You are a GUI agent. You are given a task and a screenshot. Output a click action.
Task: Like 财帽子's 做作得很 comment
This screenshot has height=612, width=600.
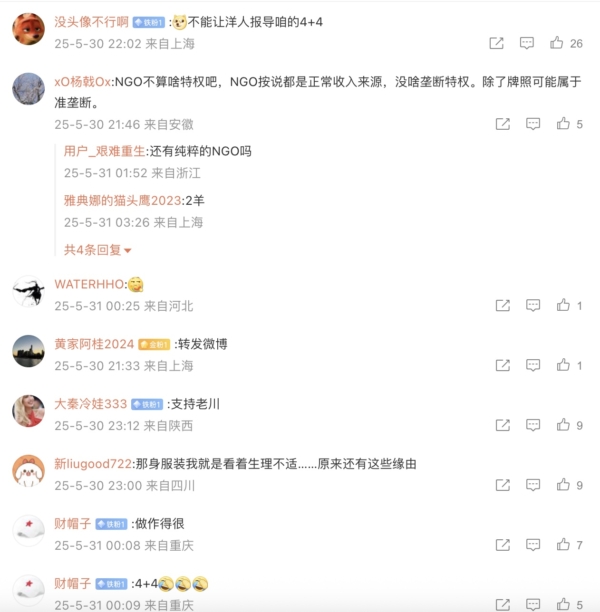coord(563,545)
